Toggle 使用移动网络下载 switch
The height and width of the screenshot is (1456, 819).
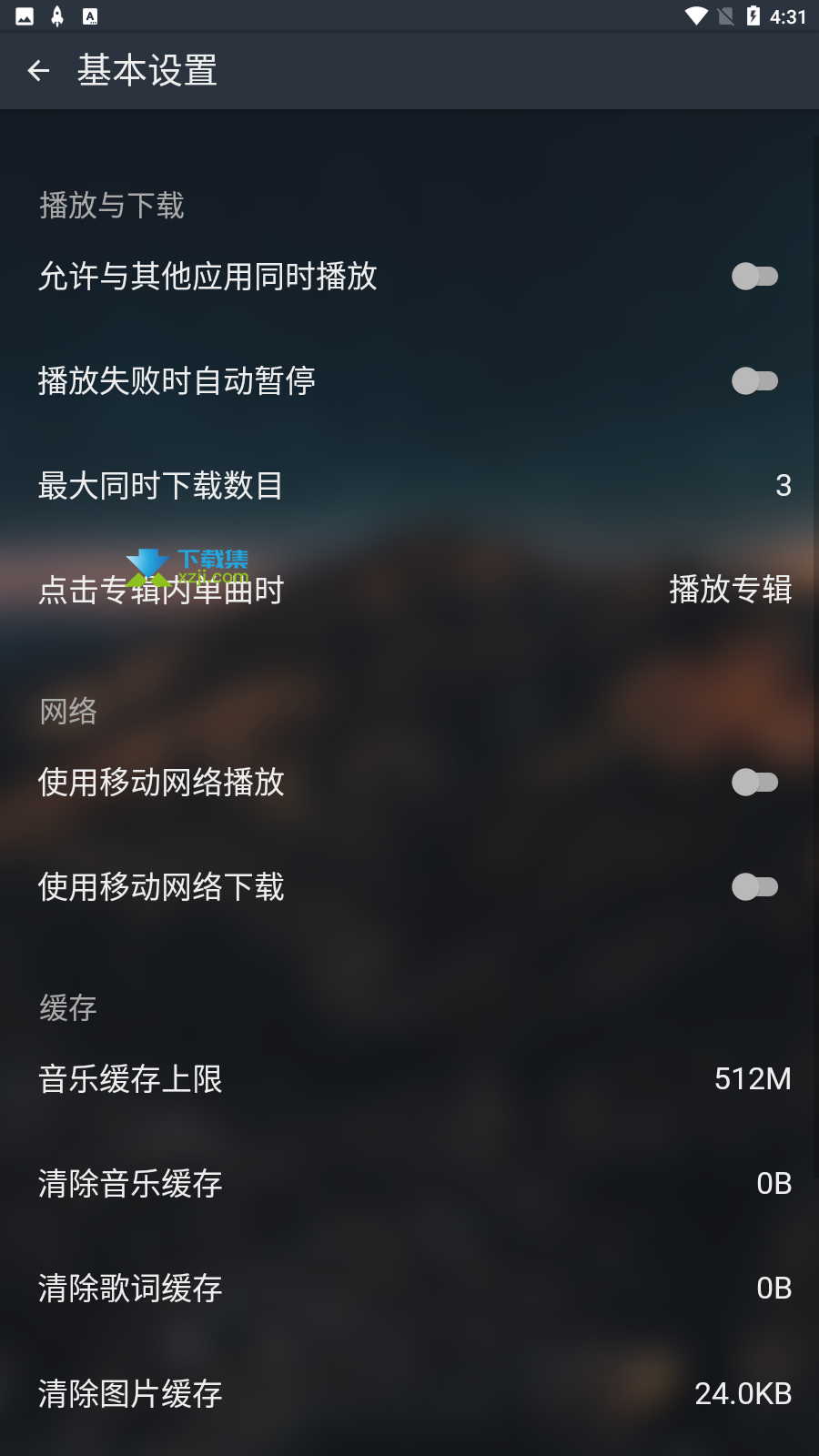point(755,887)
